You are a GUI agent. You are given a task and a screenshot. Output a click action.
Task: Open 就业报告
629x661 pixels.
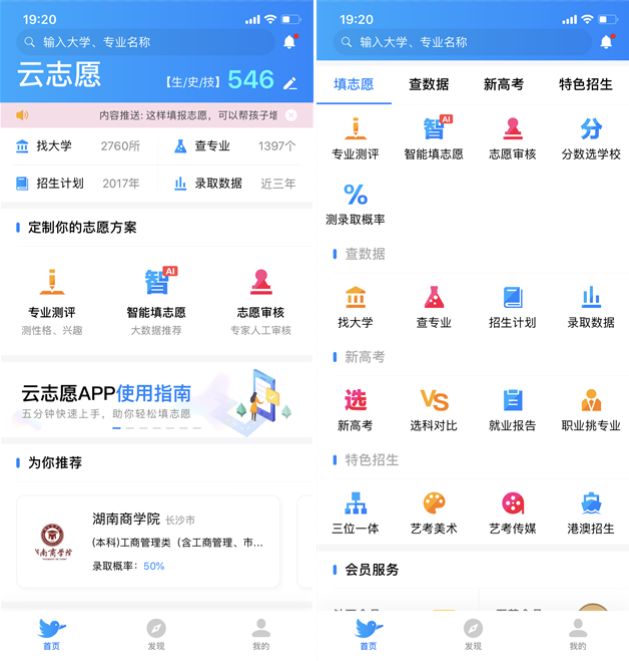(x=512, y=411)
